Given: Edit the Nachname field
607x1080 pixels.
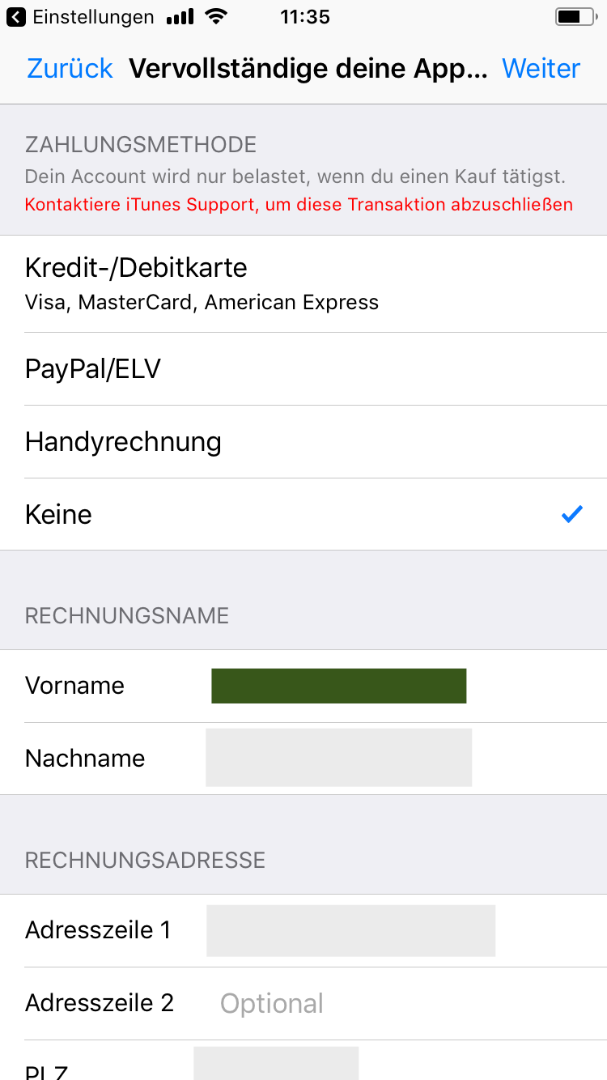Looking at the screenshot, I should pos(339,758).
